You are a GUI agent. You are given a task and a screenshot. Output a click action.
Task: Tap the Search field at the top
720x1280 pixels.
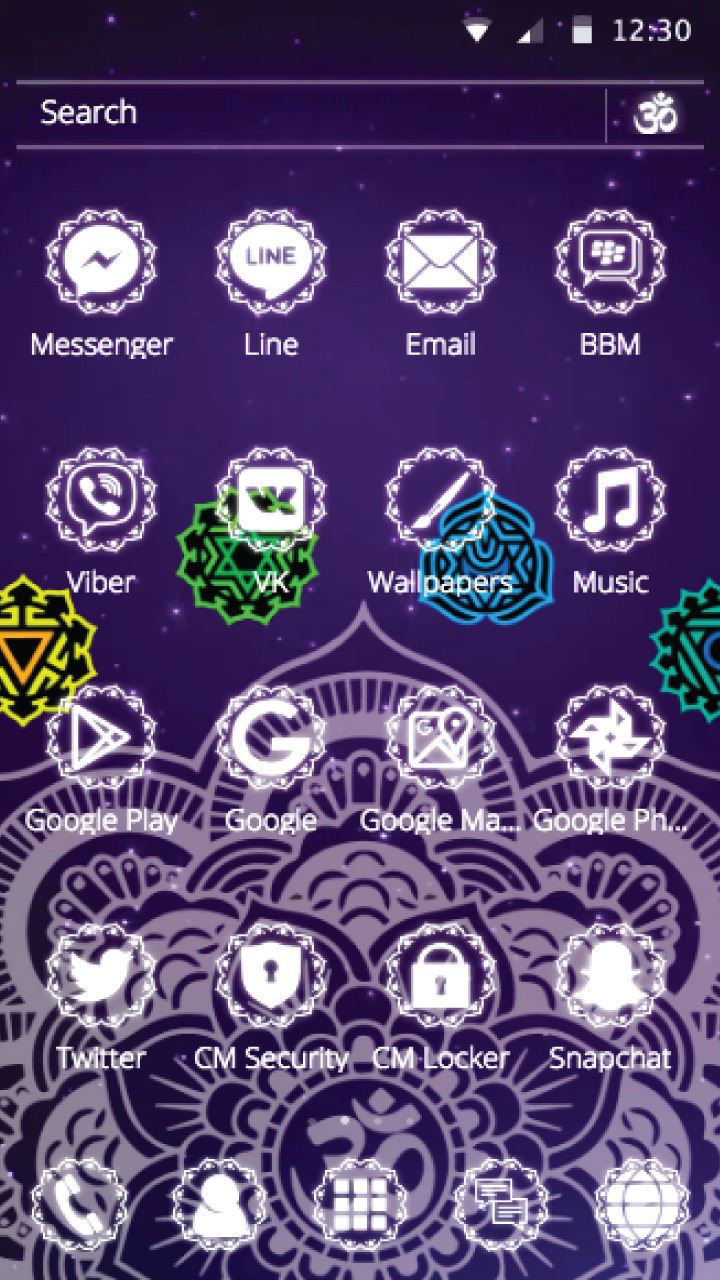311,114
